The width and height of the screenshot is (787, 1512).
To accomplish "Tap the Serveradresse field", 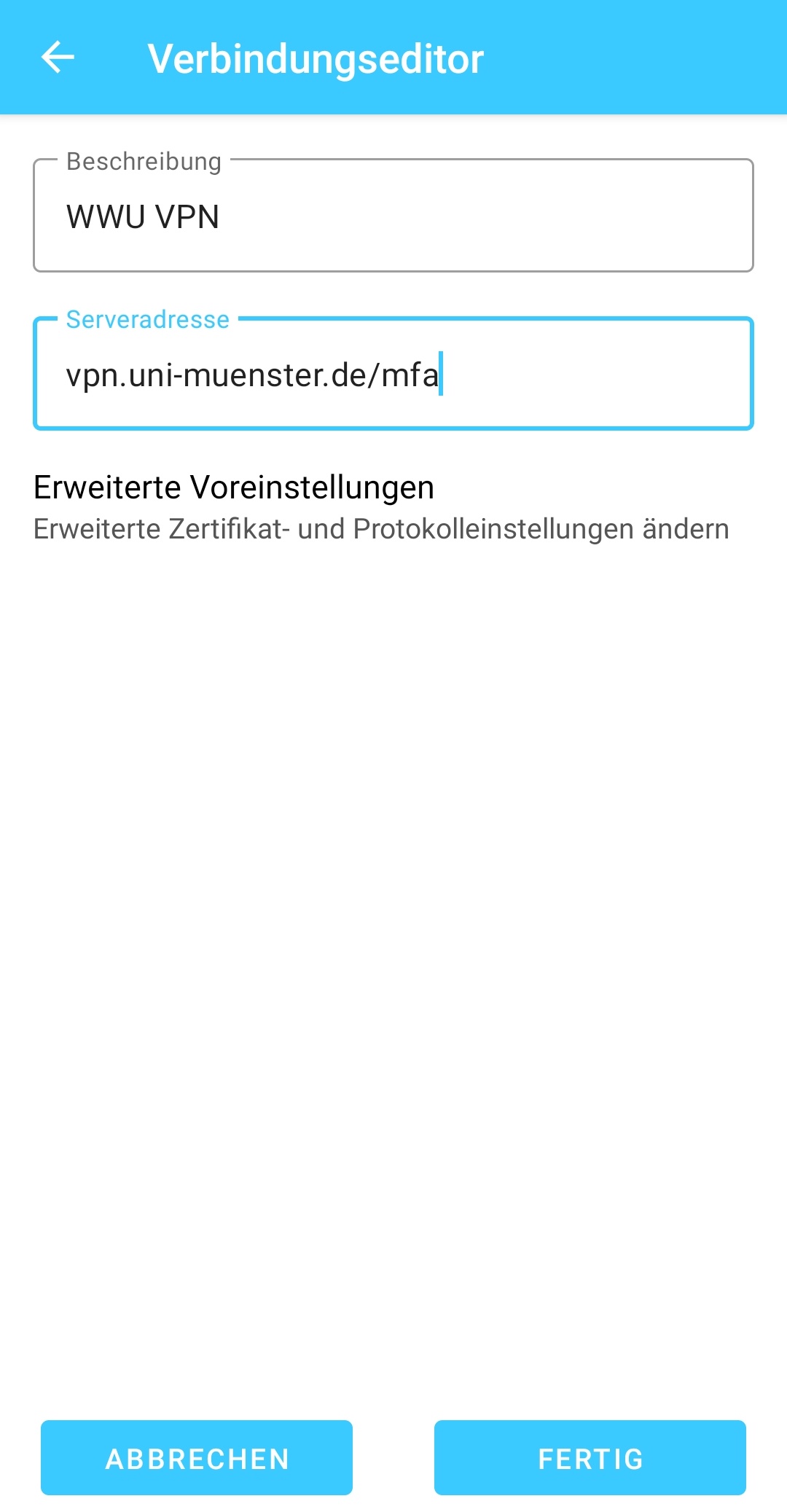I will coord(393,375).
